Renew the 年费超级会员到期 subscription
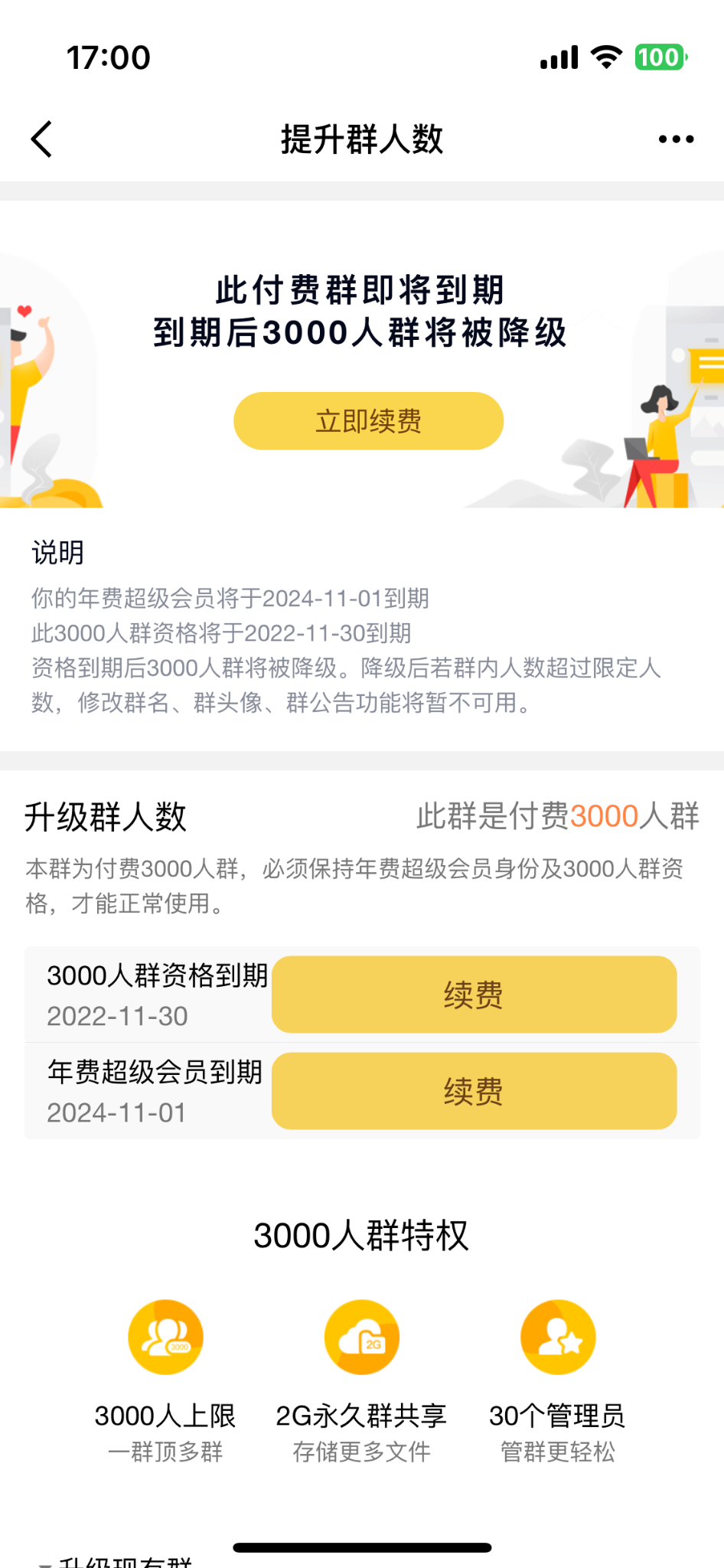724x1568 pixels. click(474, 1091)
